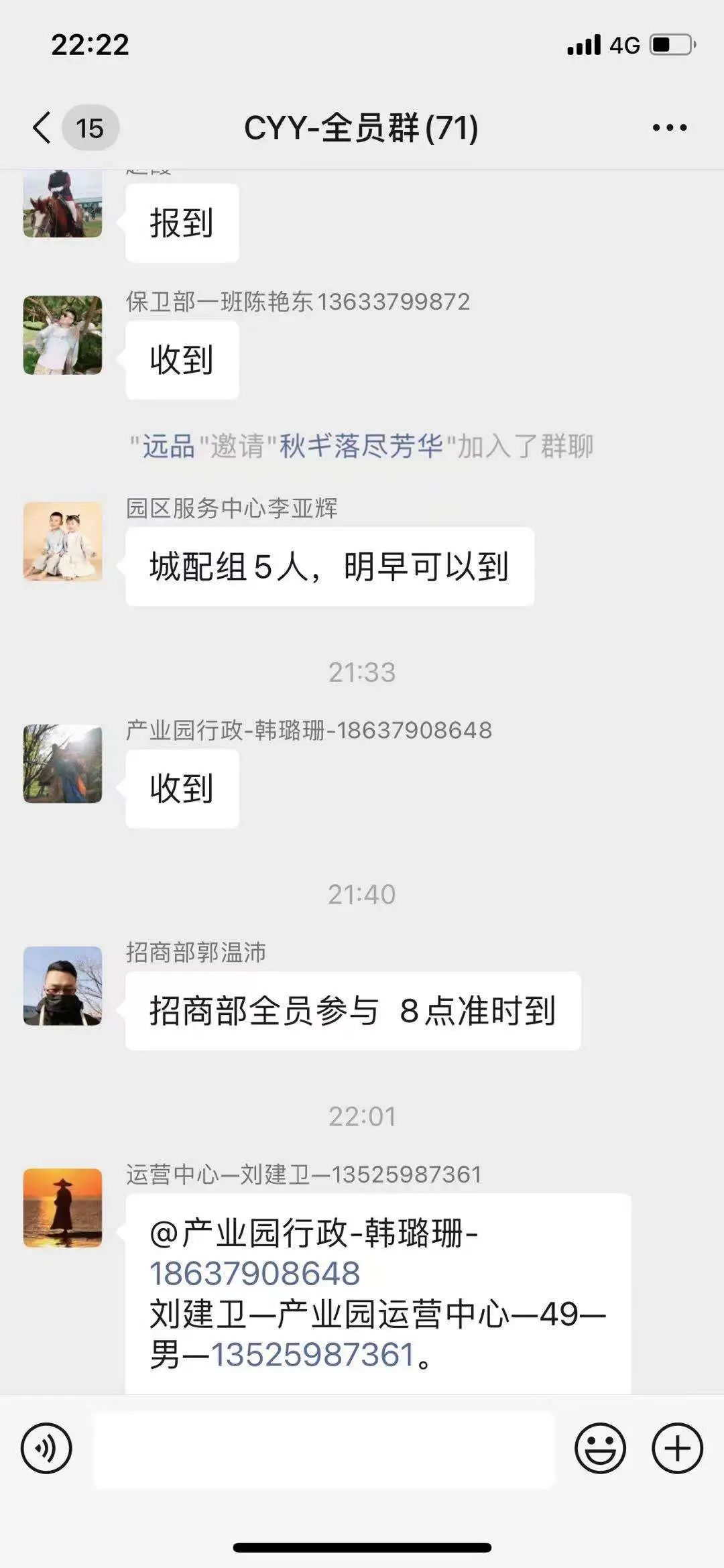
Task: Tap the message text field
Action: tap(324, 1448)
